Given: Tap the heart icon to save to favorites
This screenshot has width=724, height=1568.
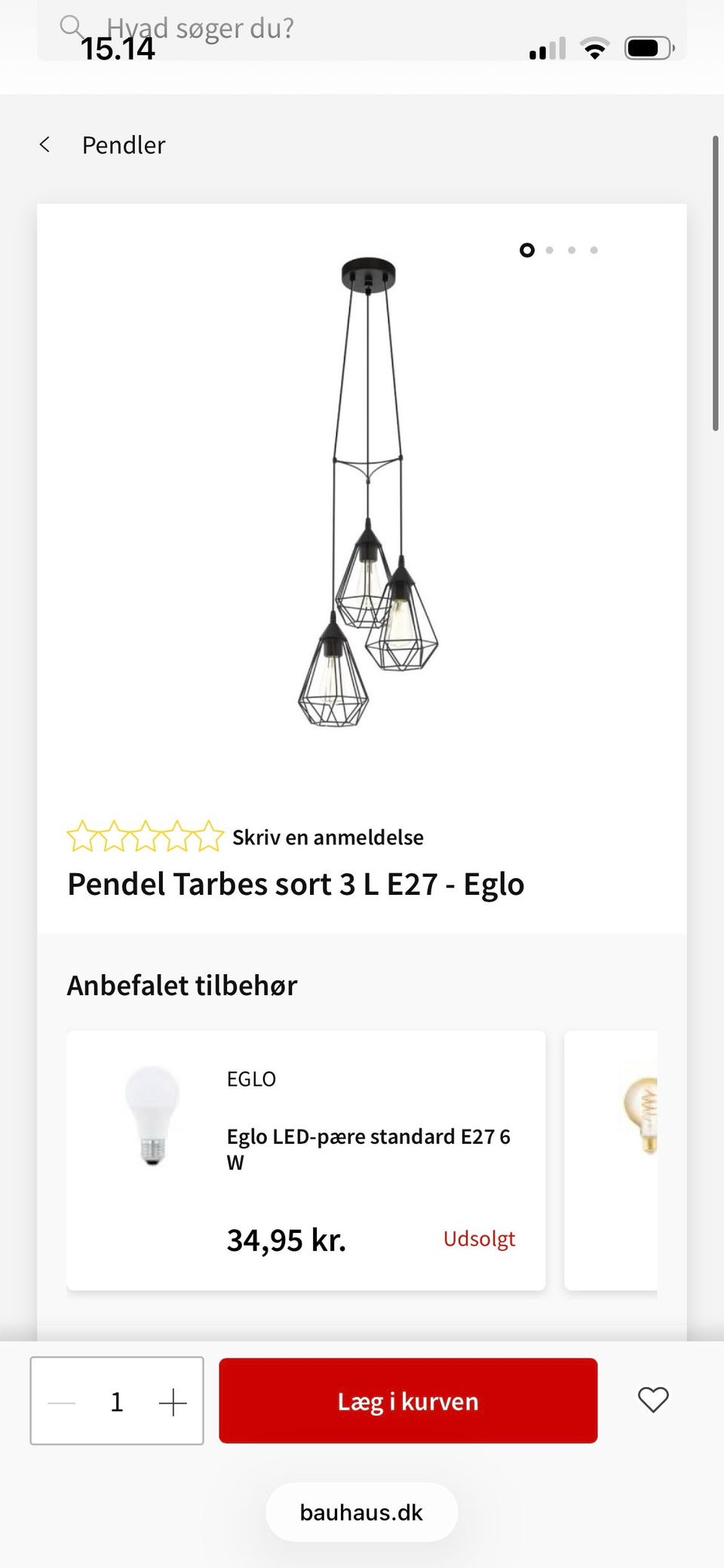Looking at the screenshot, I should tap(652, 1400).
